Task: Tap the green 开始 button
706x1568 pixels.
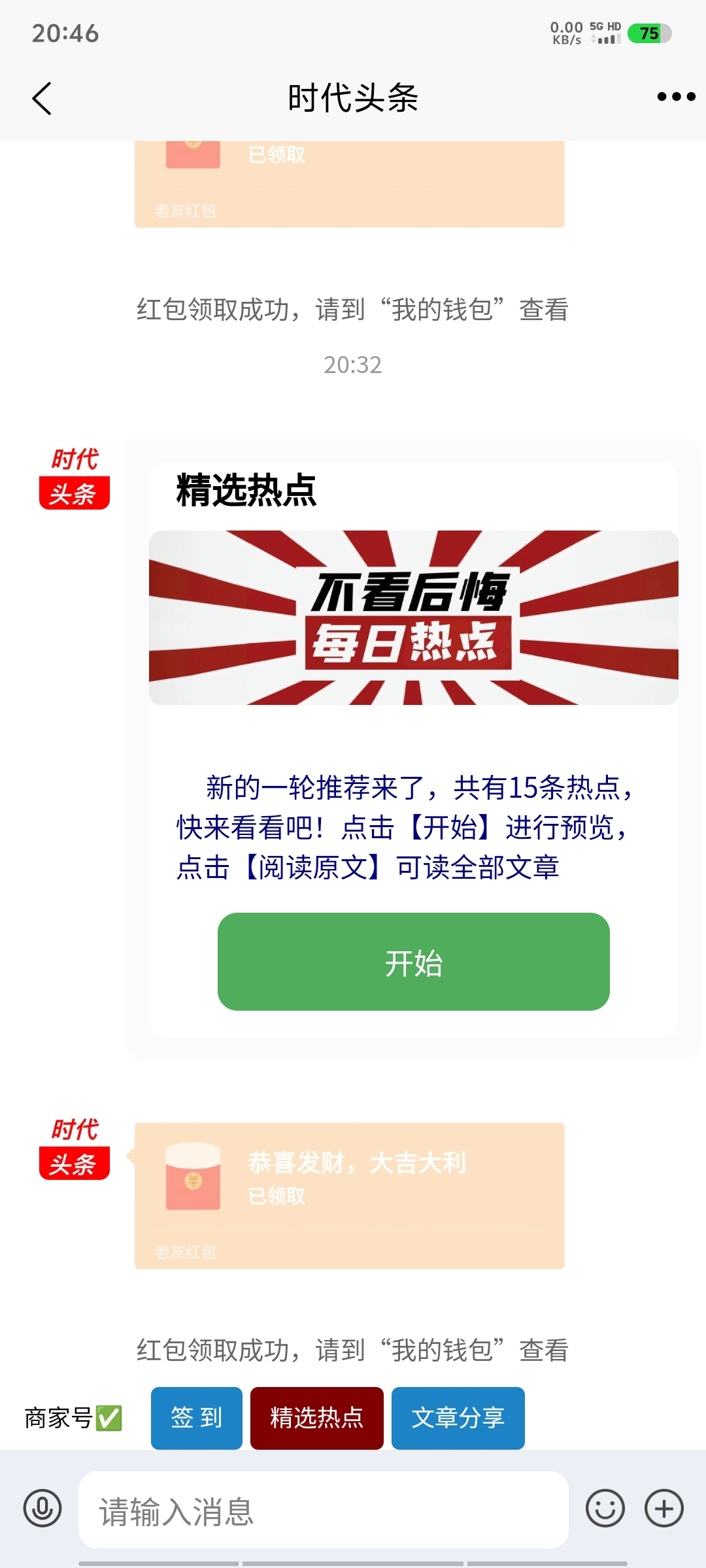Action: point(413,962)
